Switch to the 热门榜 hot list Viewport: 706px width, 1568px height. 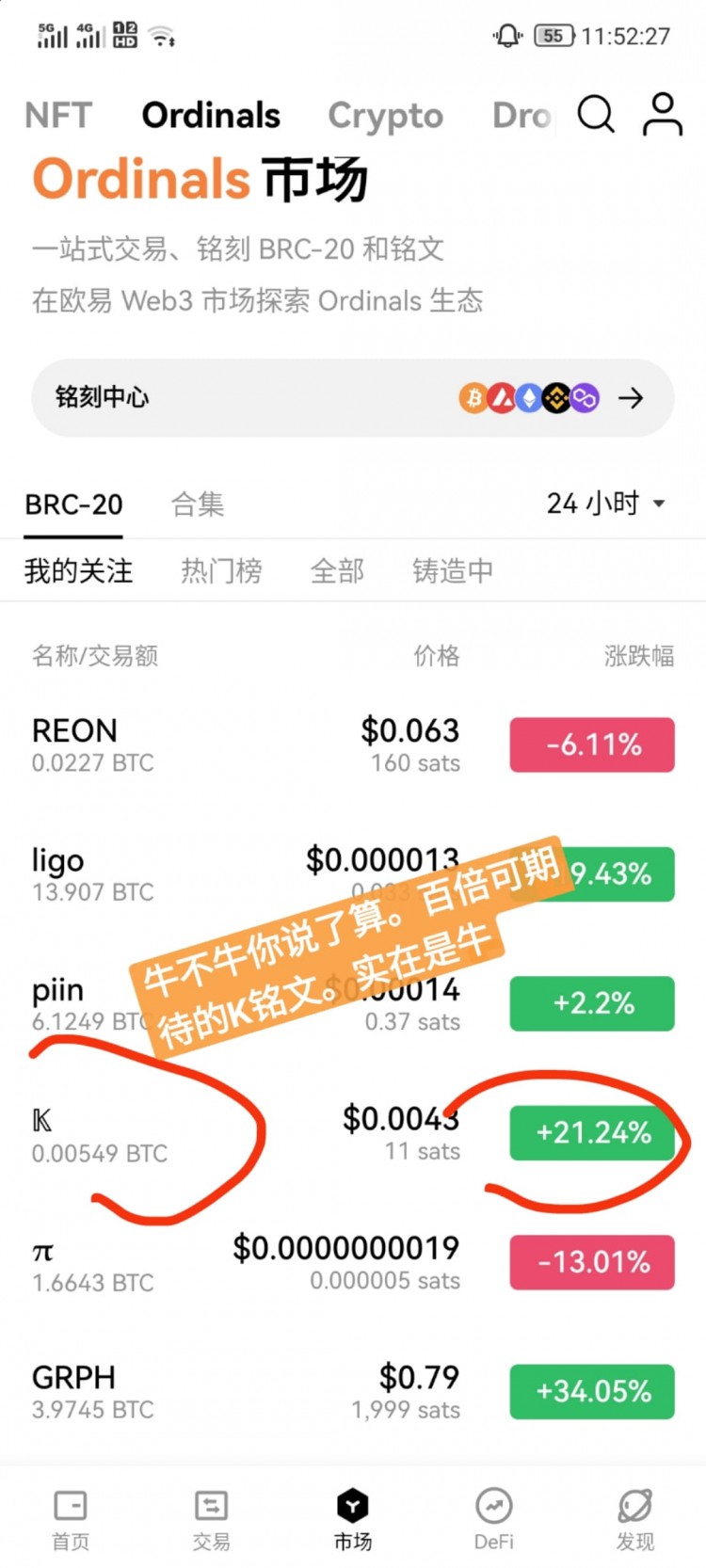pyautogui.click(x=221, y=570)
